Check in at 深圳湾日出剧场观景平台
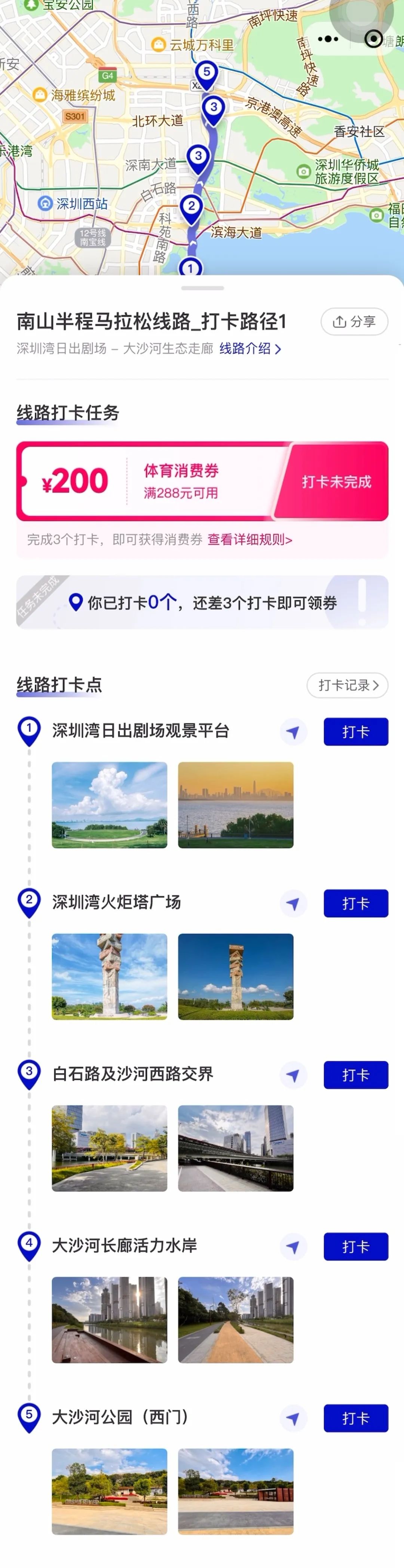Image resolution: width=404 pixels, height=1568 pixels. tap(355, 732)
